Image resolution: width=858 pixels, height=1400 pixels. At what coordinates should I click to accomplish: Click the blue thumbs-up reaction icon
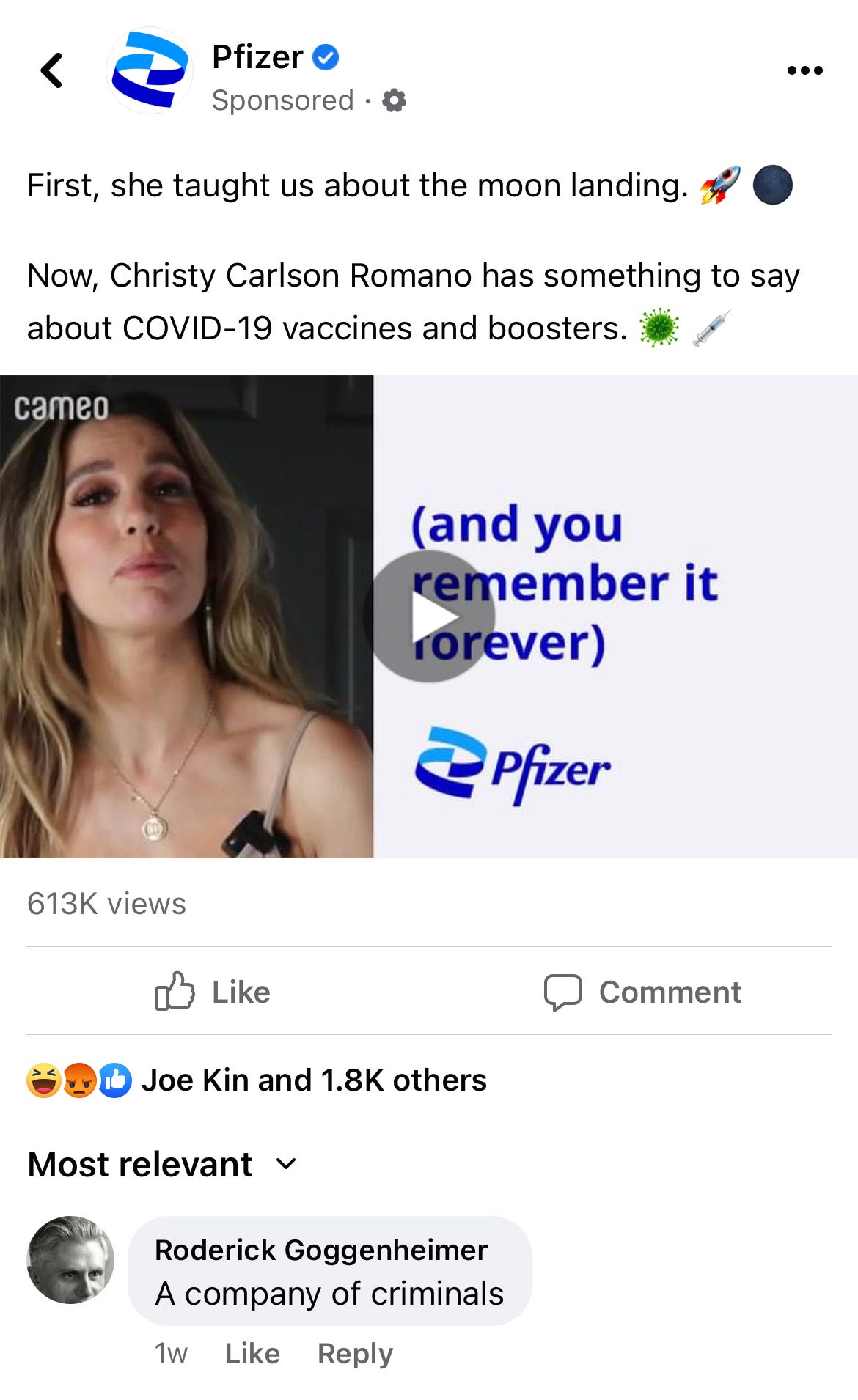click(x=117, y=1079)
